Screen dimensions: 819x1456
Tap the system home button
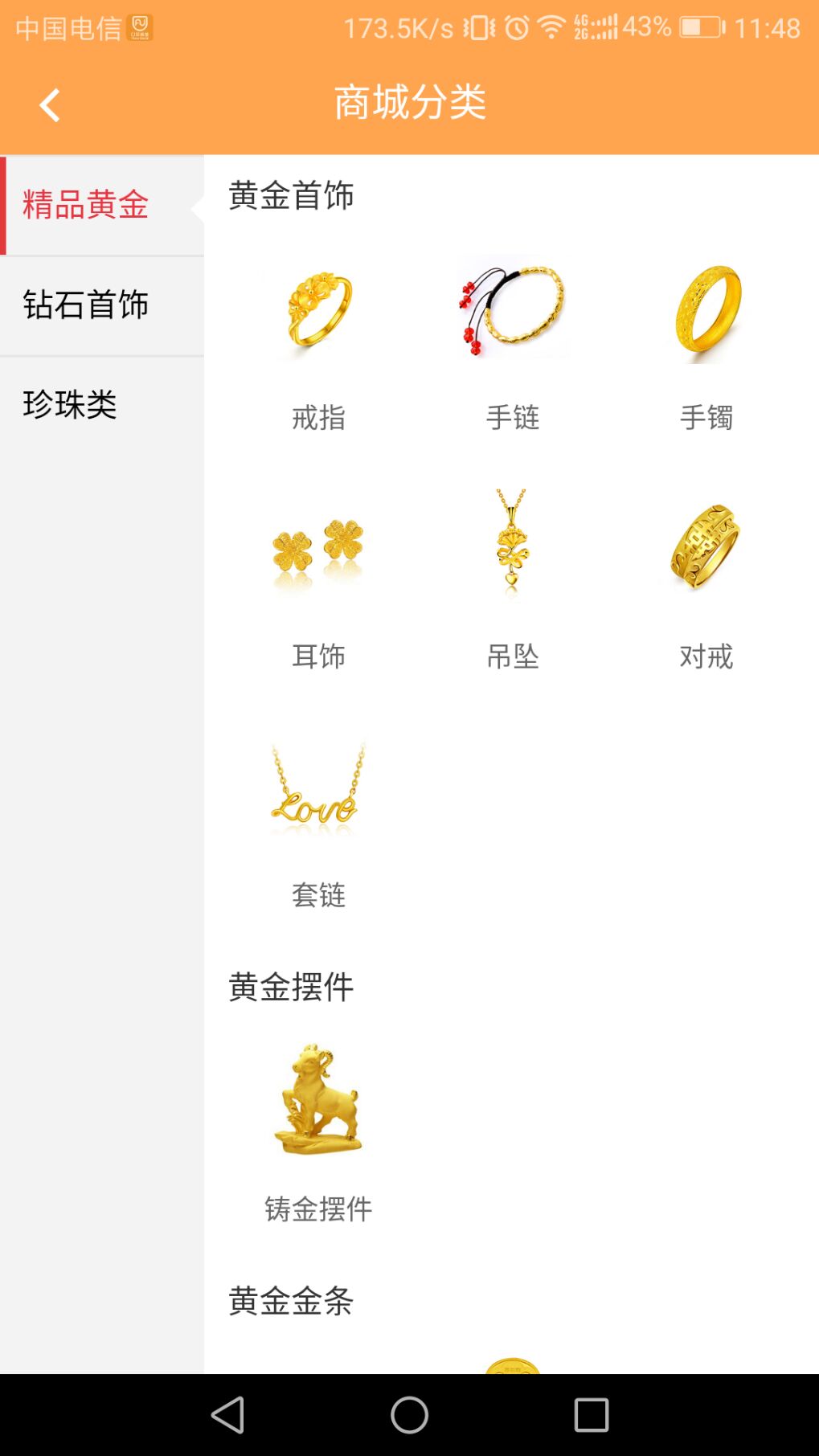[409, 1415]
